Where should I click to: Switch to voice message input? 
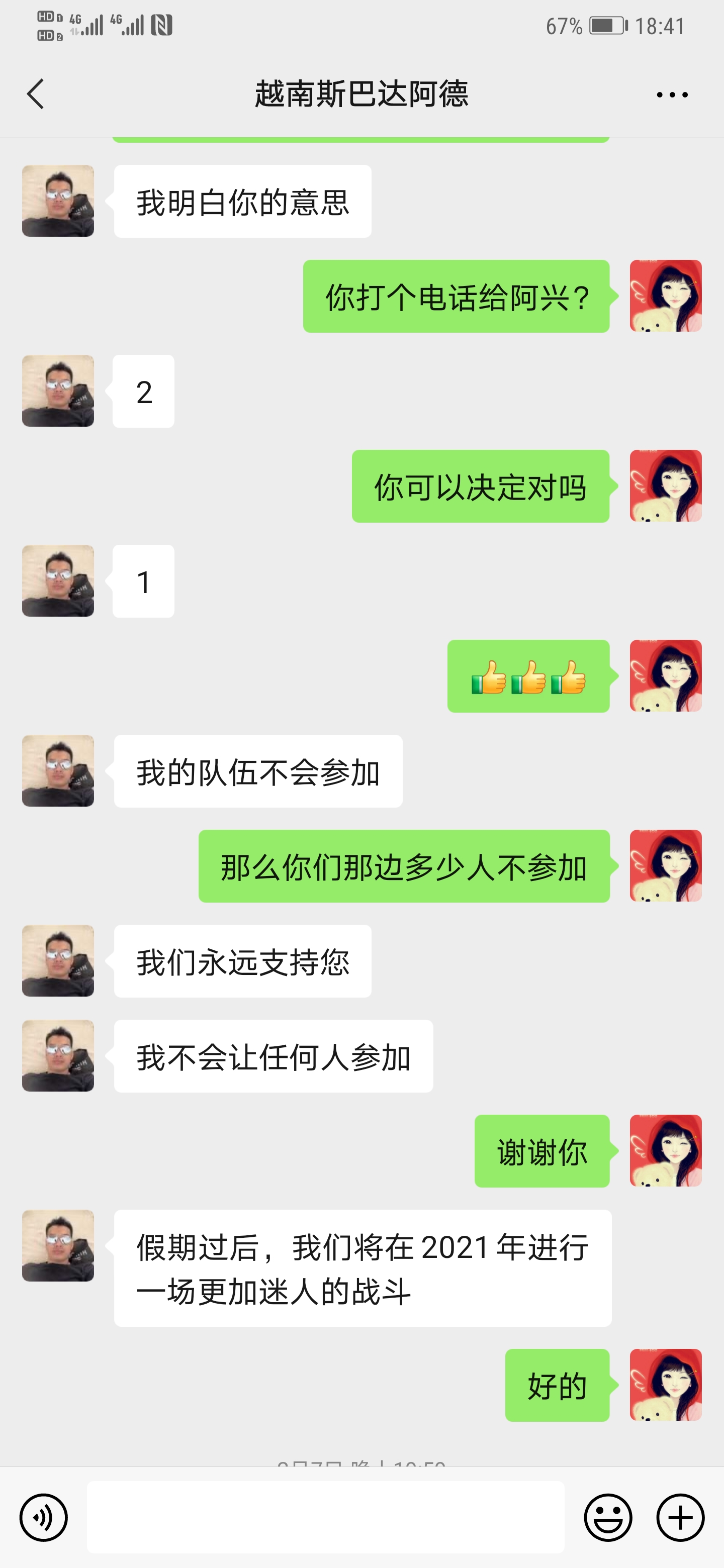(x=43, y=1517)
